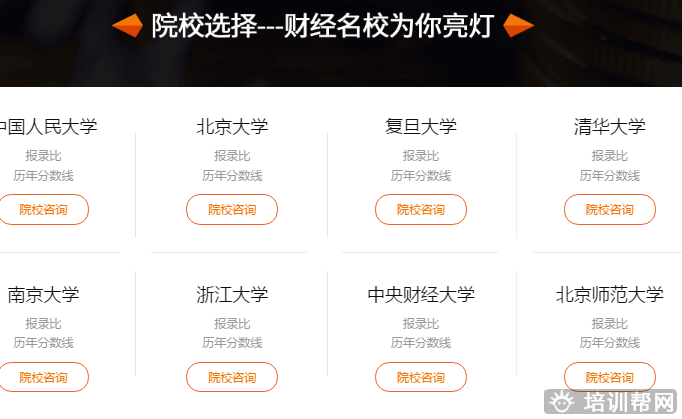Tap 院校咨询 under 南京大学
Viewport: 682px width, 419px height.
click(x=43, y=377)
